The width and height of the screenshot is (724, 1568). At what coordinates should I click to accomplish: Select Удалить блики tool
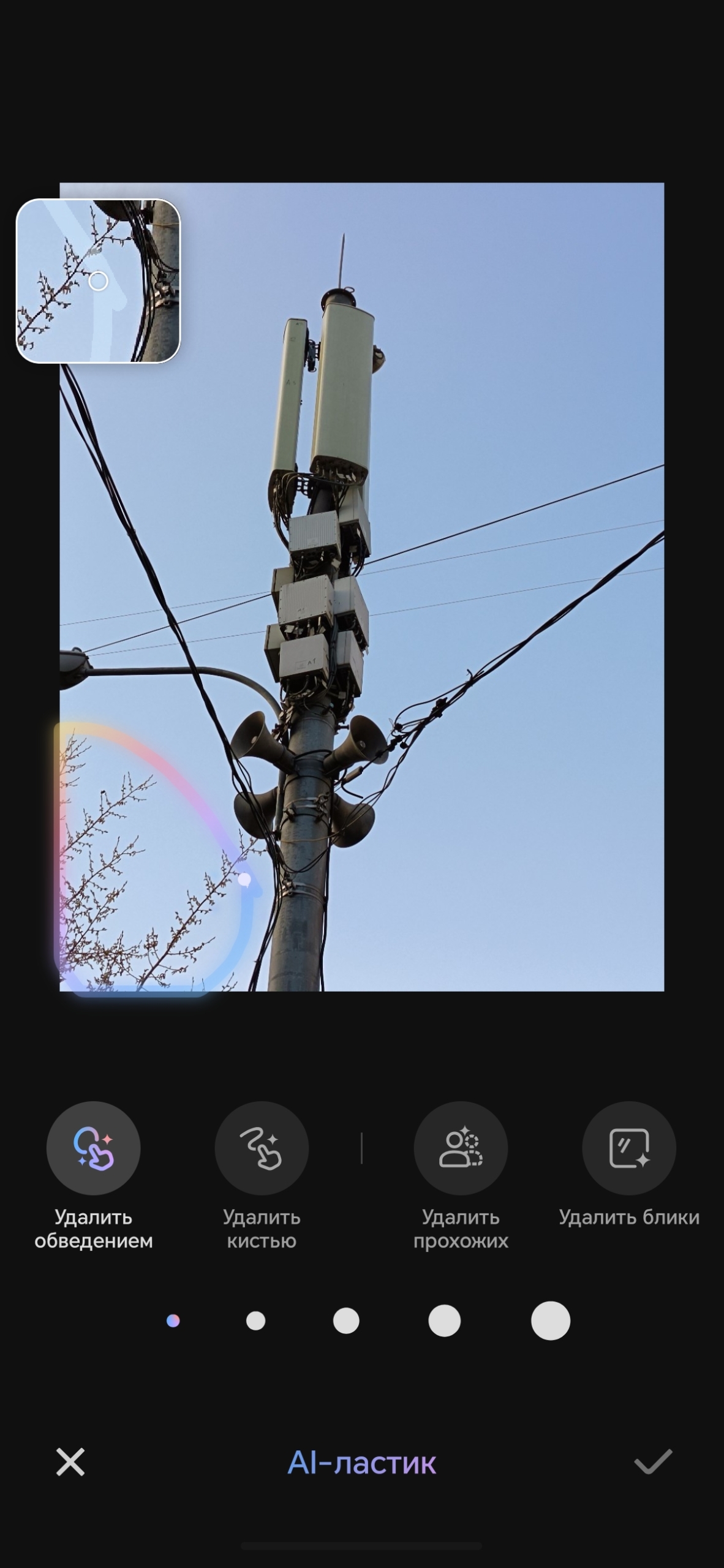click(x=629, y=1148)
